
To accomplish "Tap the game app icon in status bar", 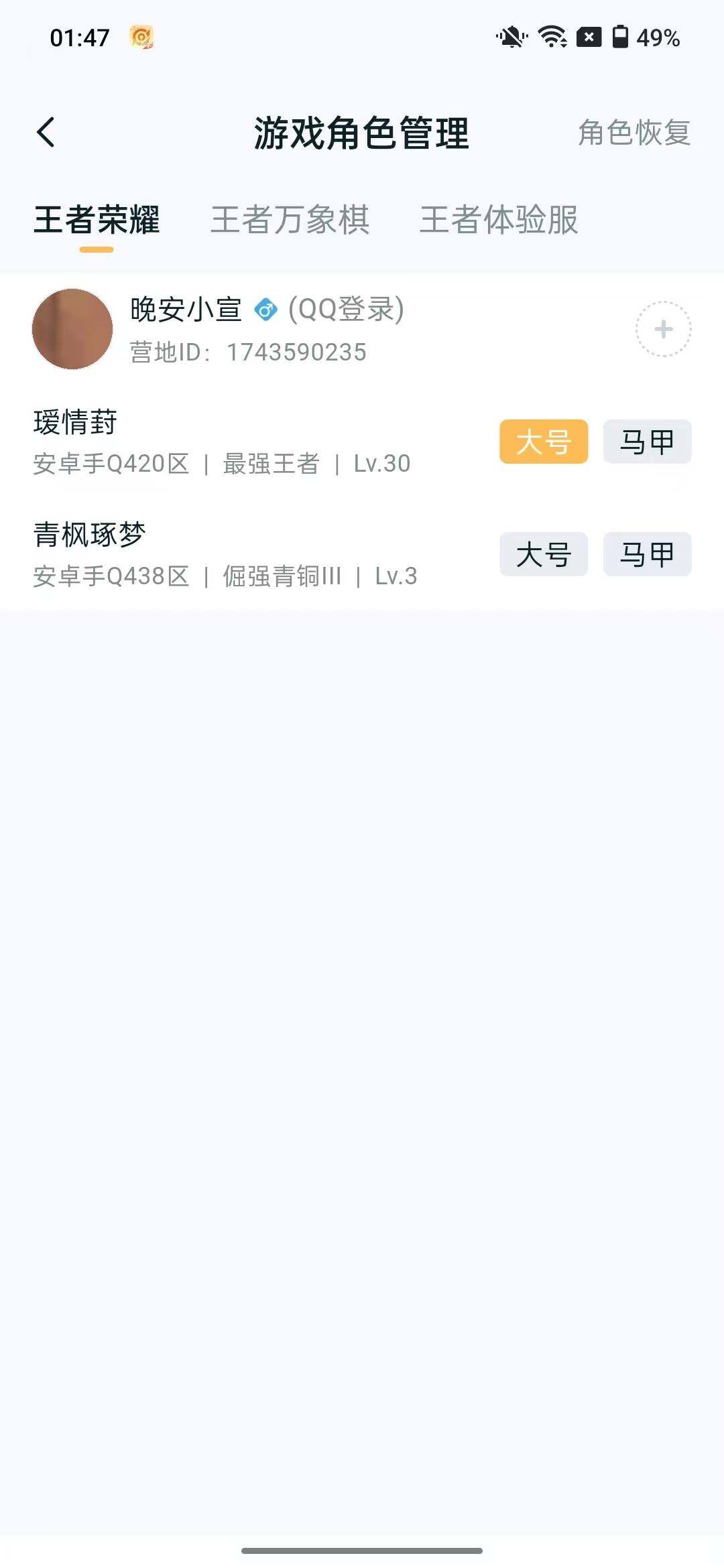I will coord(143,39).
